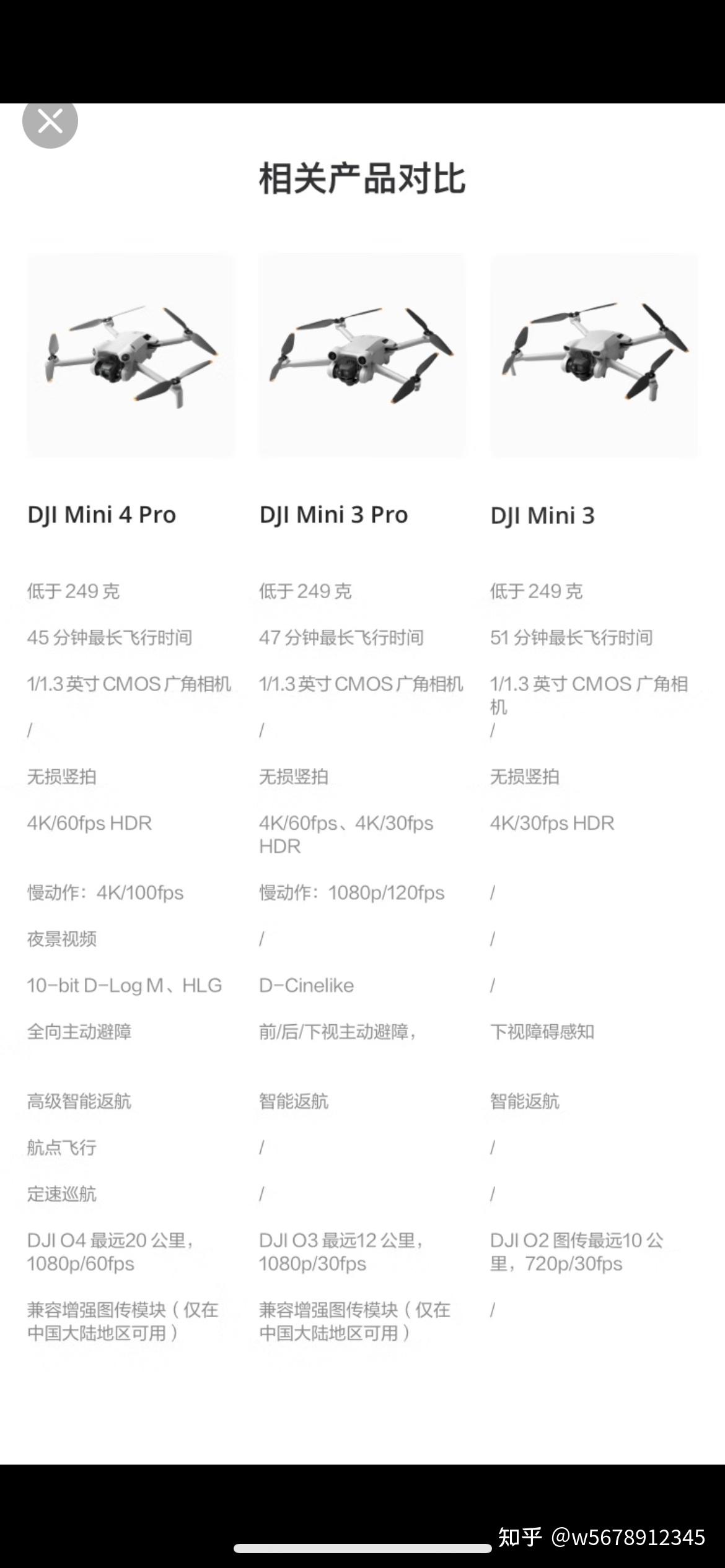Open the DJI Mini 3 product image
This screenshot has width=725, height=1568.
(x=593, y=357)
